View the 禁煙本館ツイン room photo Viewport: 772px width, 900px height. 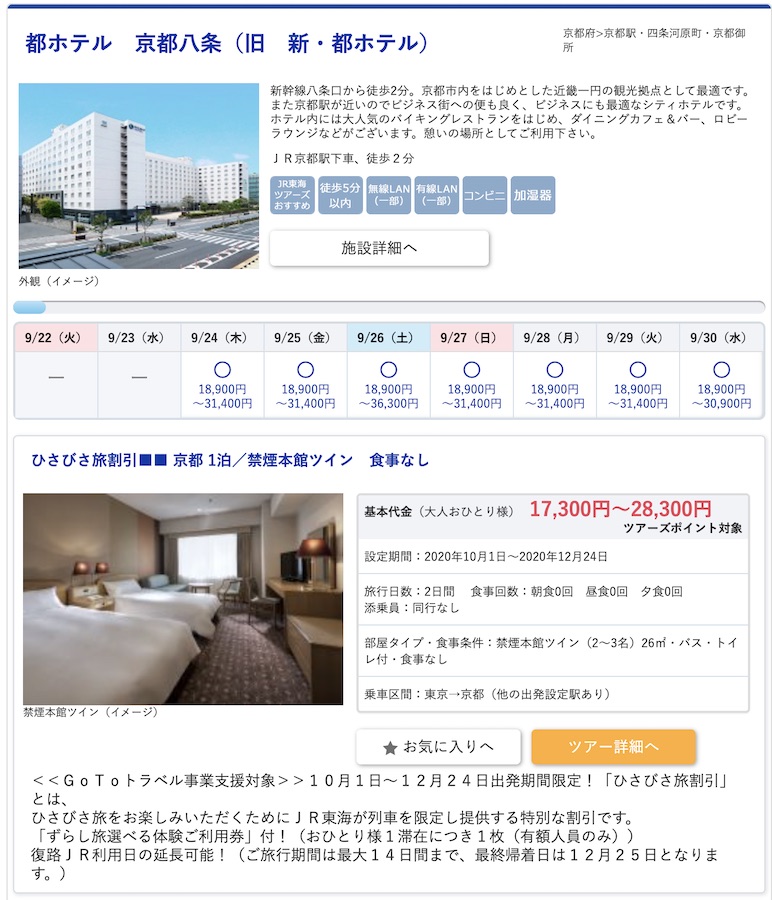(x=182, y=598)
